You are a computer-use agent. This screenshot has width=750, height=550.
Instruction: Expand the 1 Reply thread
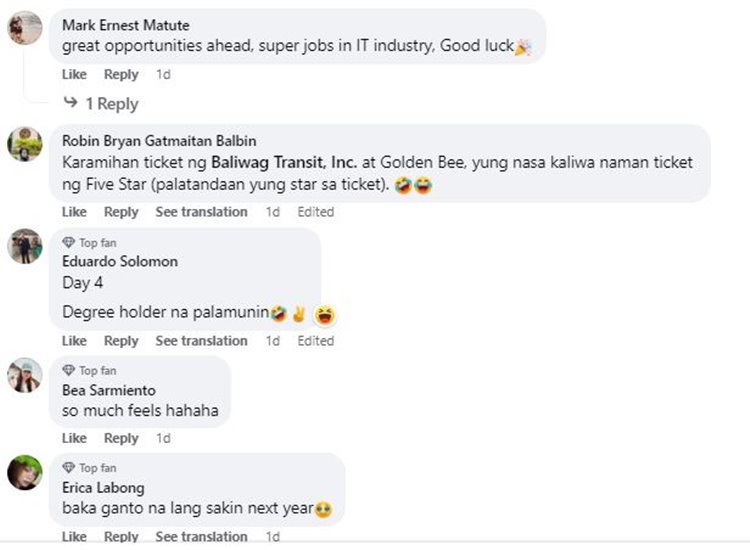[111, 104]
